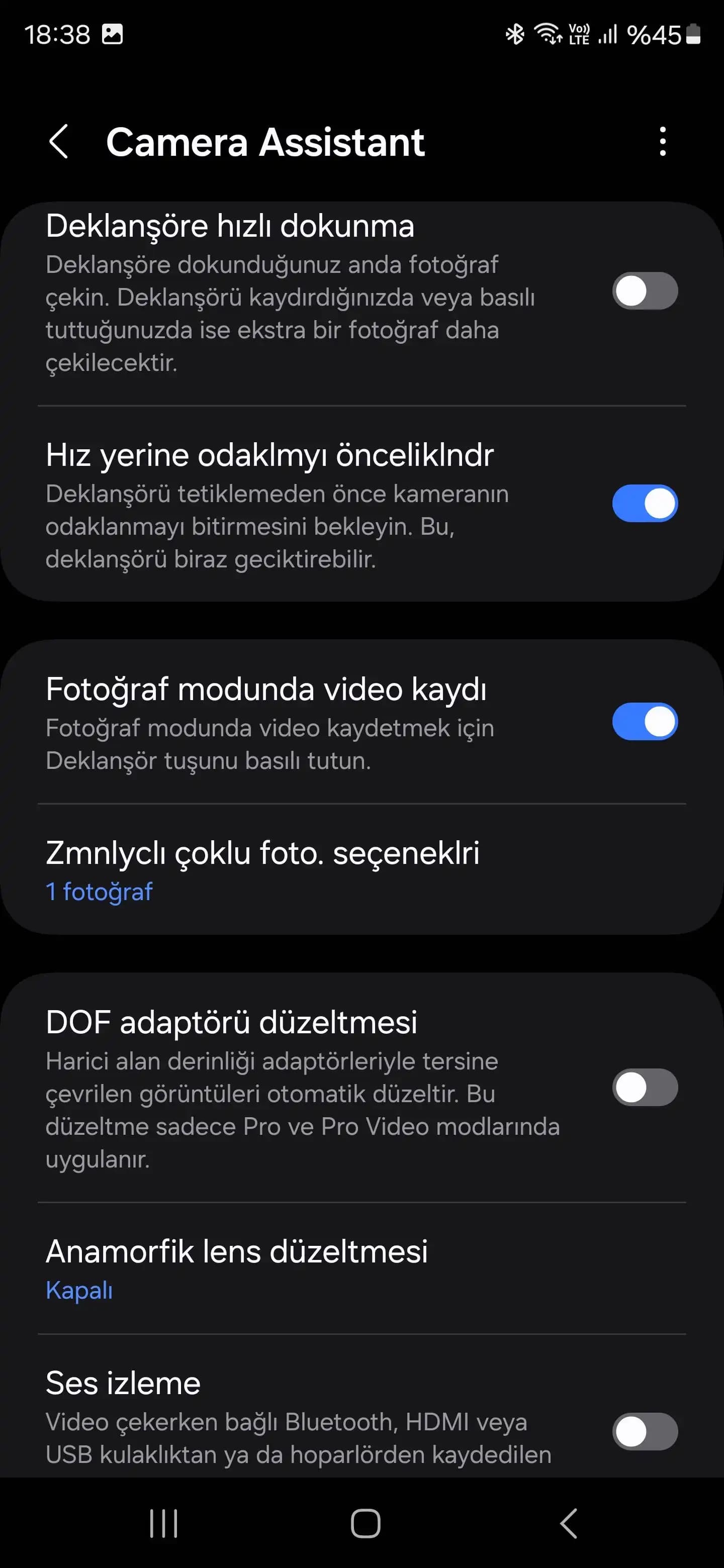Viewport: 724px width, 1568px height.
Task: Toggle DOF adaptörü düzeltmesi on
Action: 644,1087
